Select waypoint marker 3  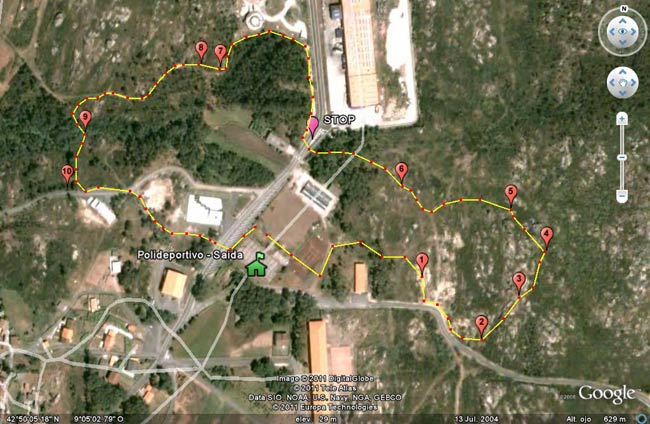pos(519,279)
